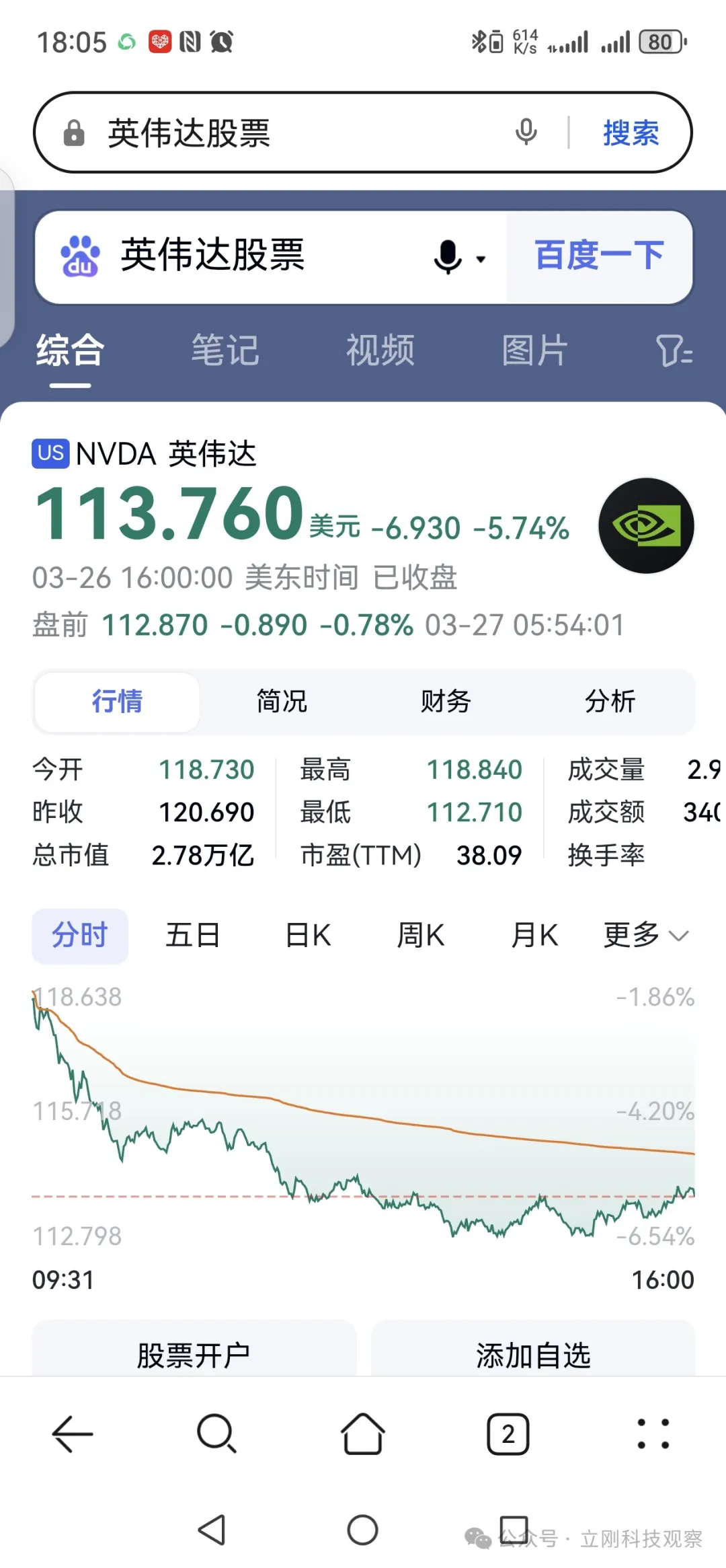Select the 财务 stock tab
The width and height of the screenshot is (726, 1568).
446,702
